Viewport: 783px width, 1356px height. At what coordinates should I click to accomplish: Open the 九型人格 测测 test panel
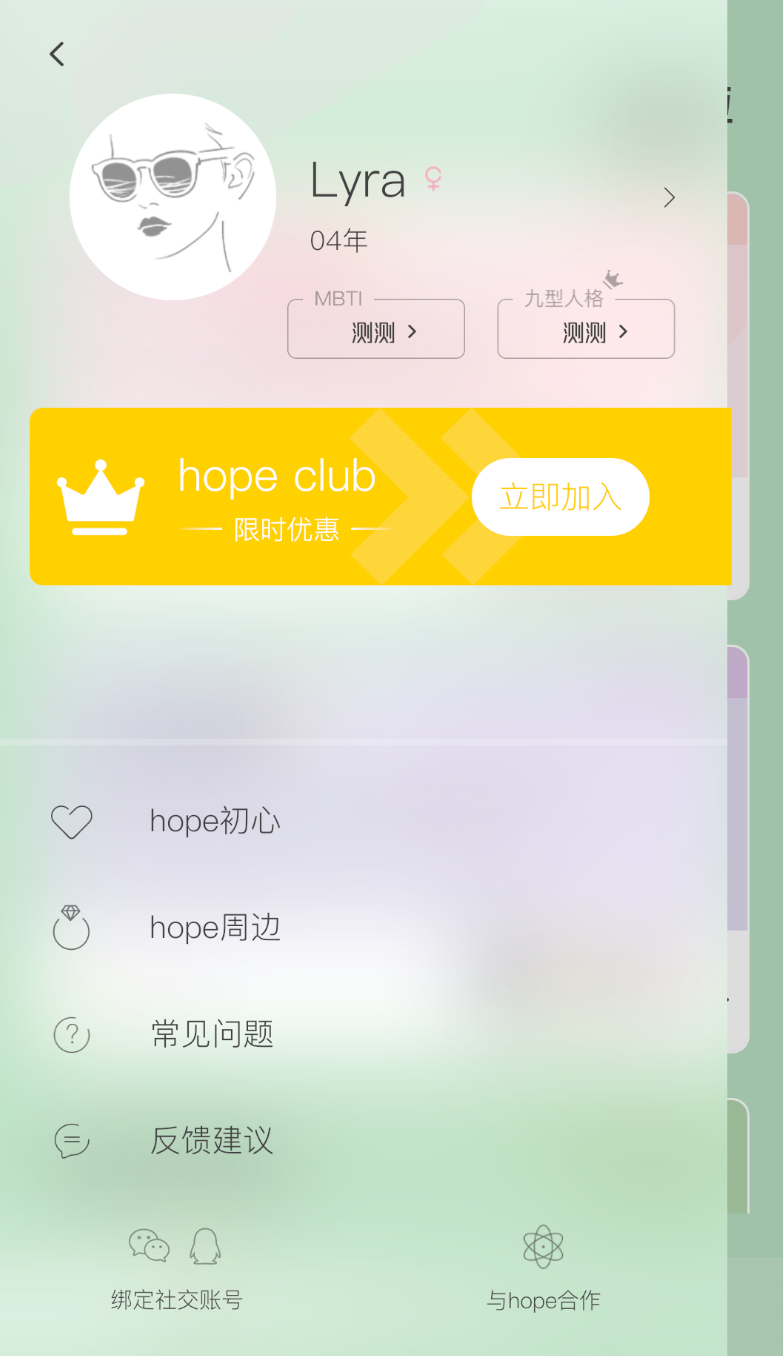pyautogui.click(x=586, y=329)
